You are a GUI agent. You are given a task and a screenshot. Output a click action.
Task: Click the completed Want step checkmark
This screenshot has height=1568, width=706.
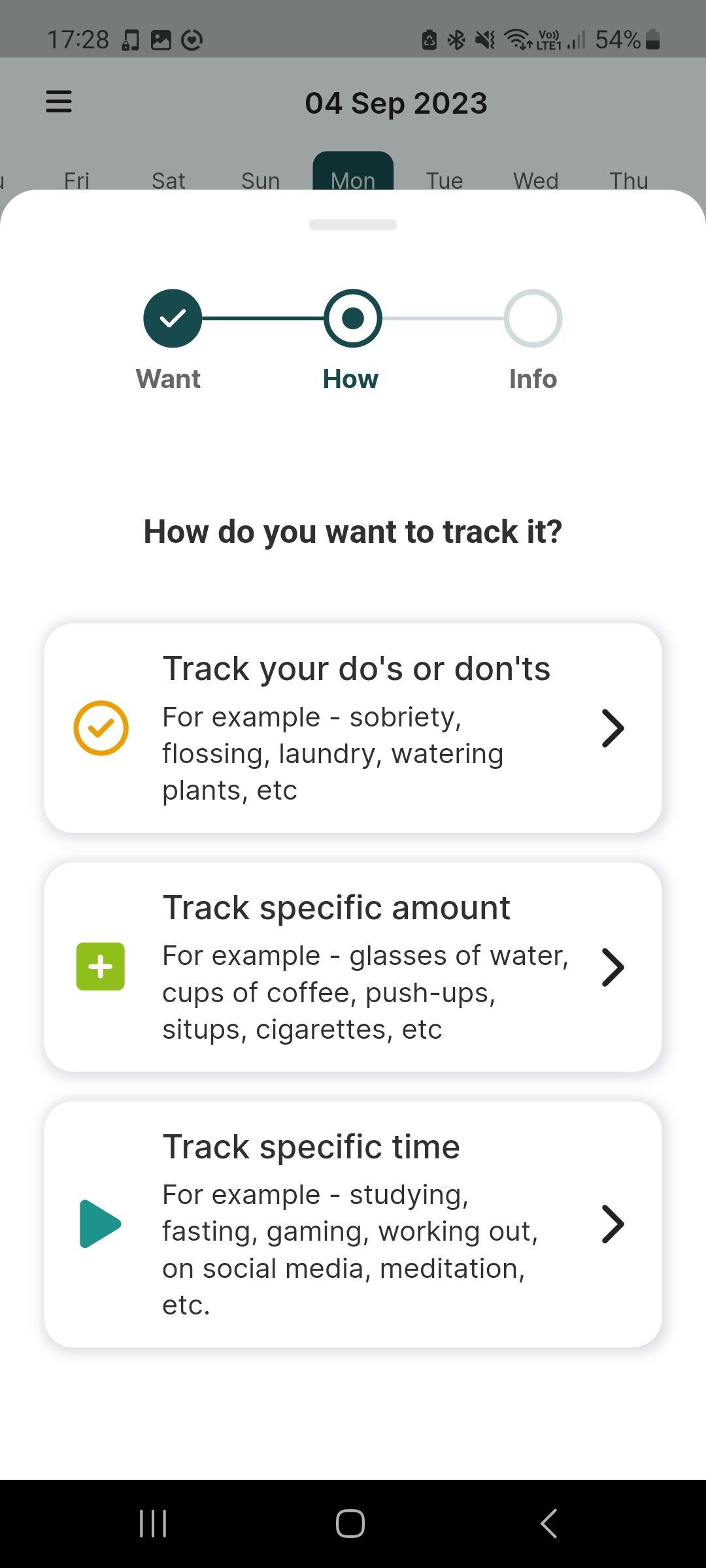pyautogui.click(x=169, y=318)
